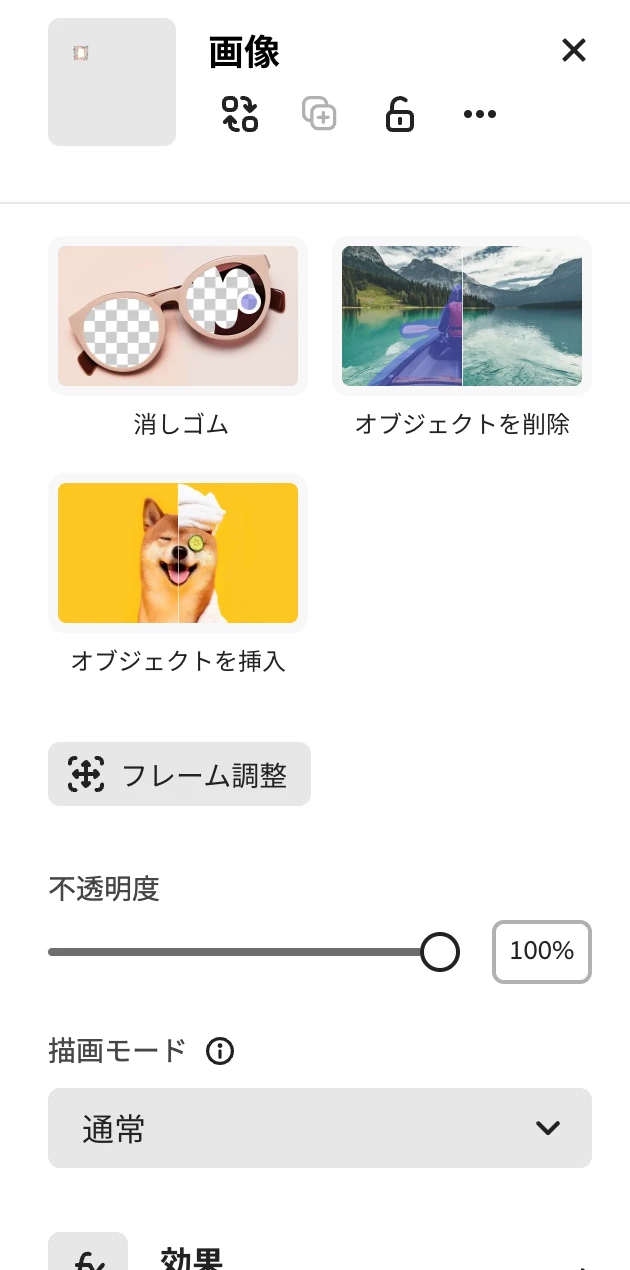The height and width of the screenshot is (1270, 630).
Task: Close the 画像 panel
Action: (x=573, y=51)
